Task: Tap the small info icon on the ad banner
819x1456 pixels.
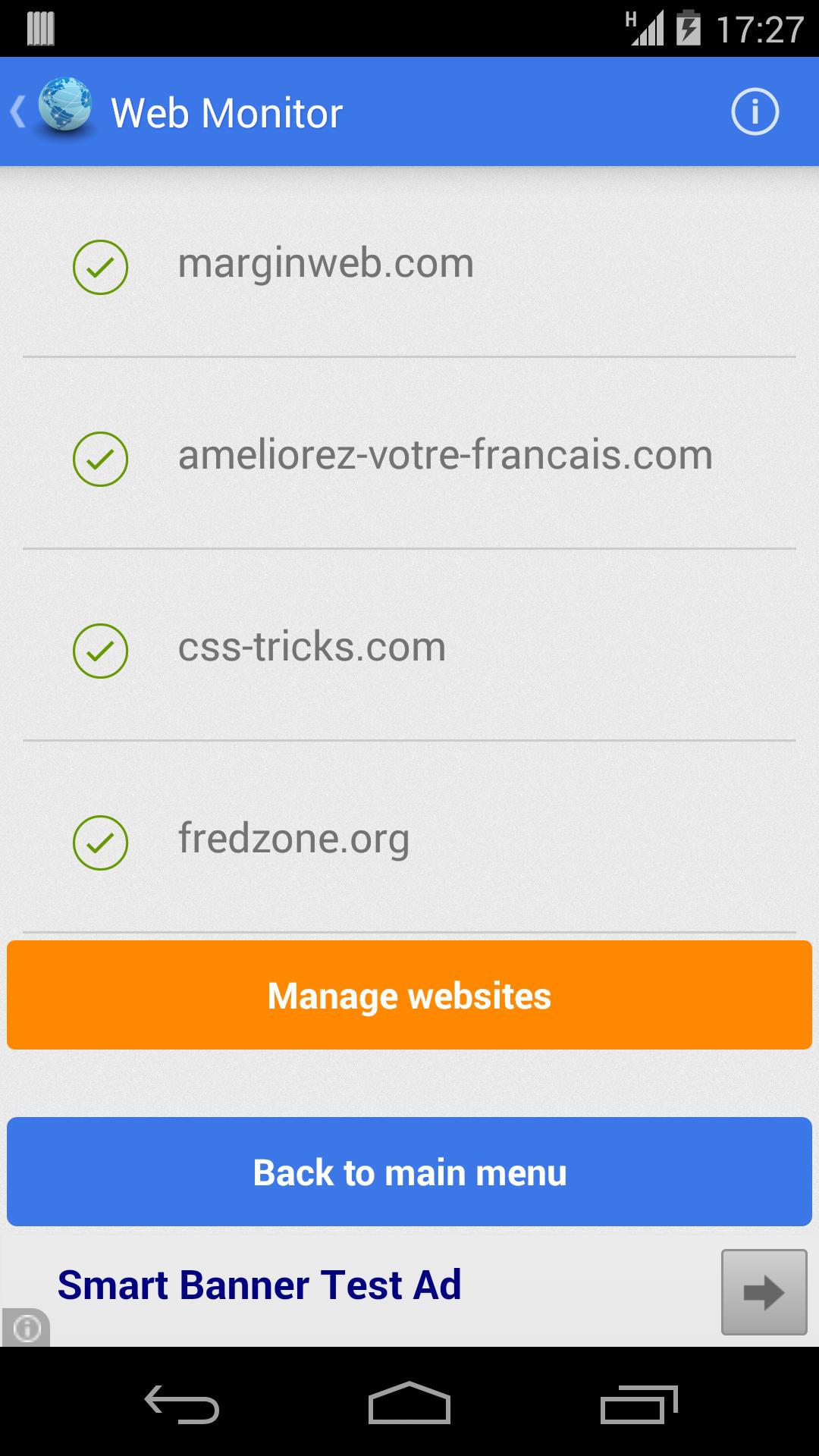Action: (x=27, y=1329)
